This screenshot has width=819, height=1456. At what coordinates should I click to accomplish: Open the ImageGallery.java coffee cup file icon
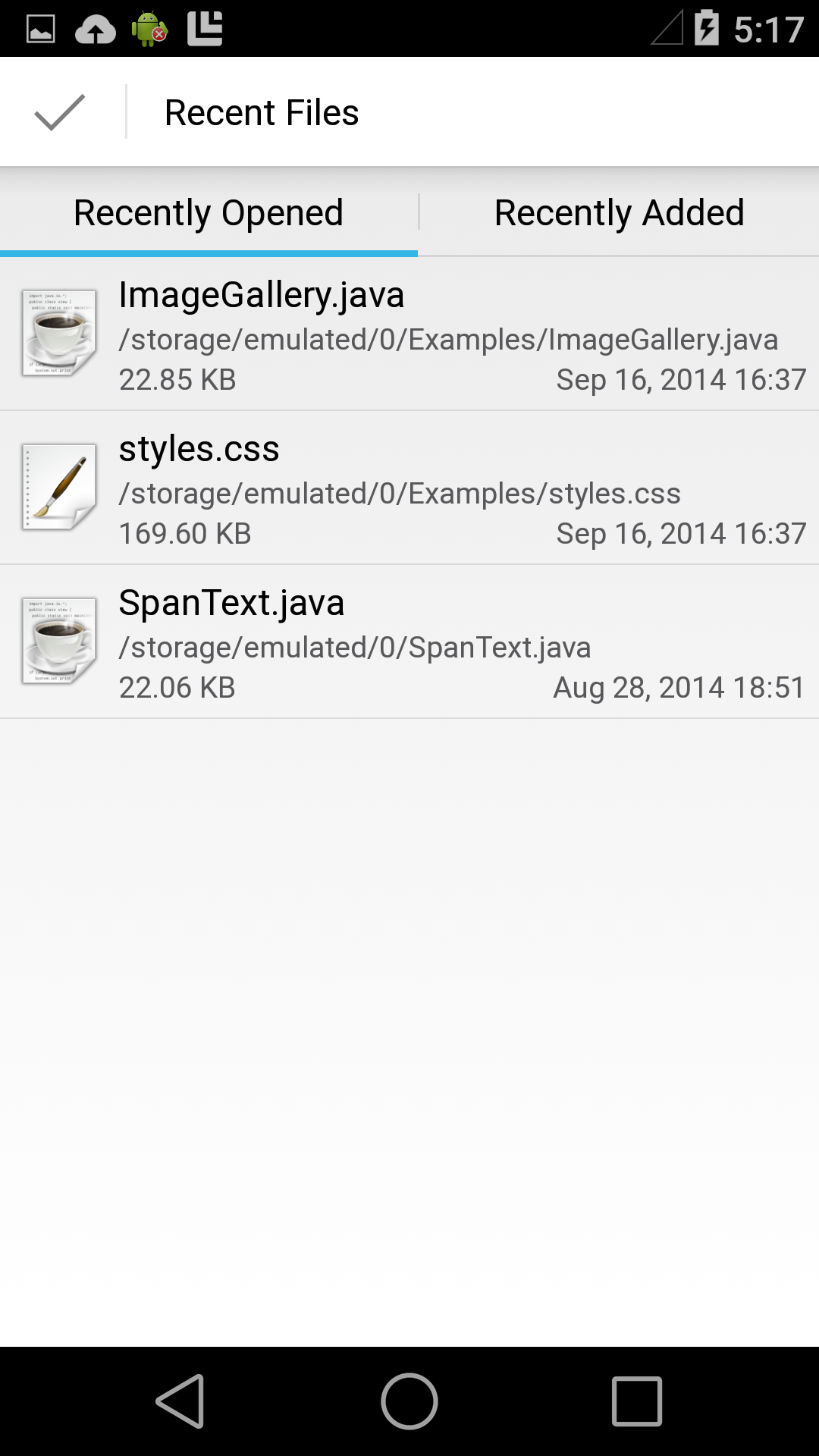pos(57,334)
